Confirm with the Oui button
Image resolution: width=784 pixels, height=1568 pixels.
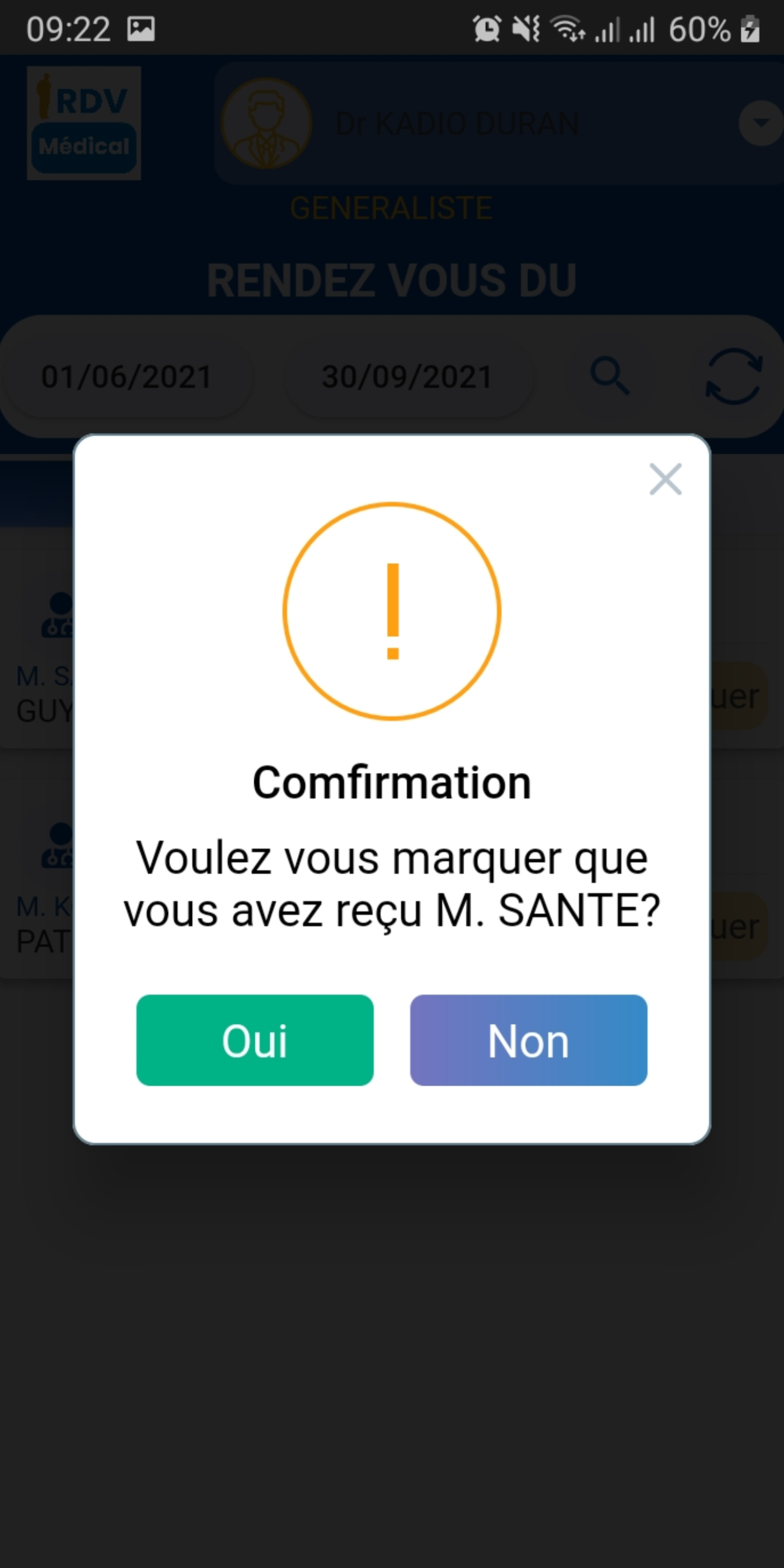pyautogui.click(x=254, y=1040)
